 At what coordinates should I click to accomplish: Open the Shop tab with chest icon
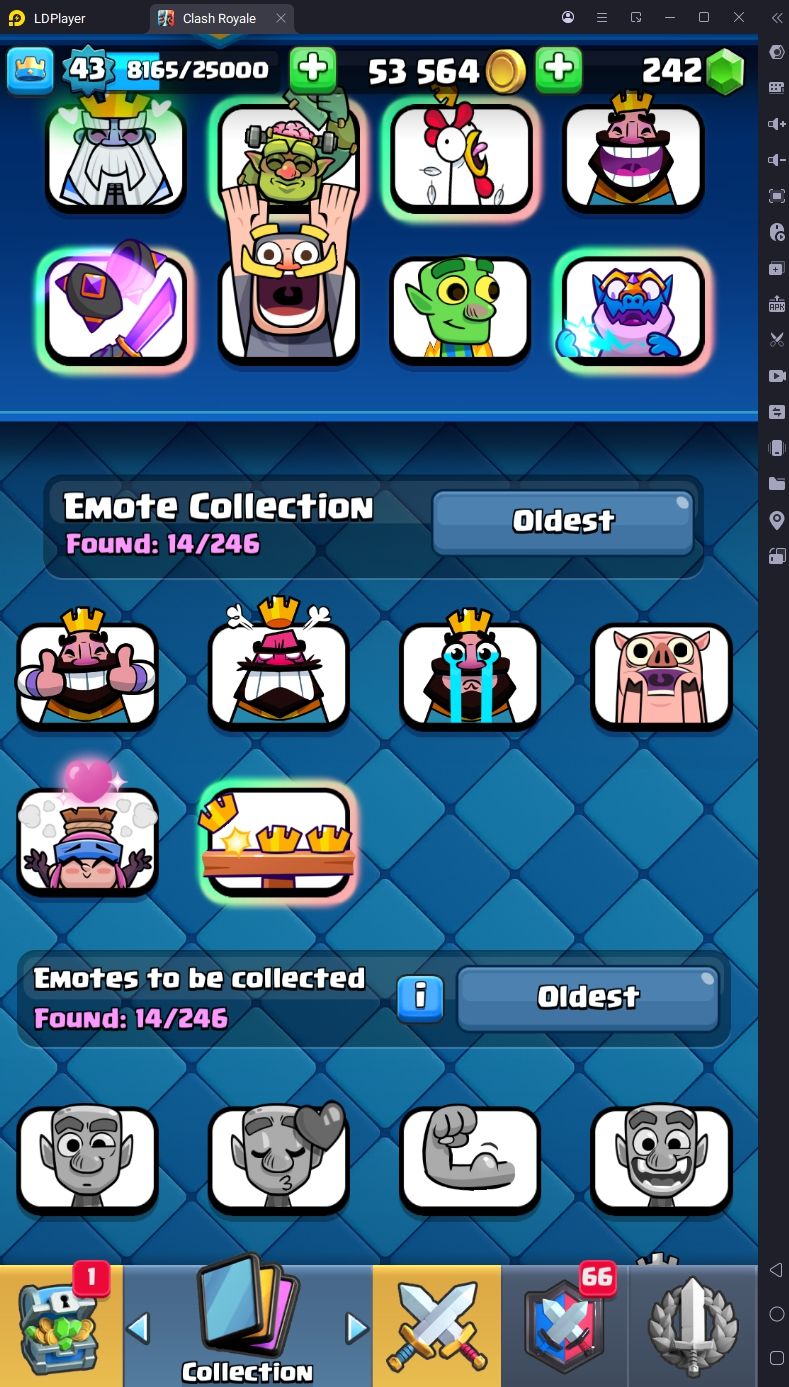tap(62, 1325)
